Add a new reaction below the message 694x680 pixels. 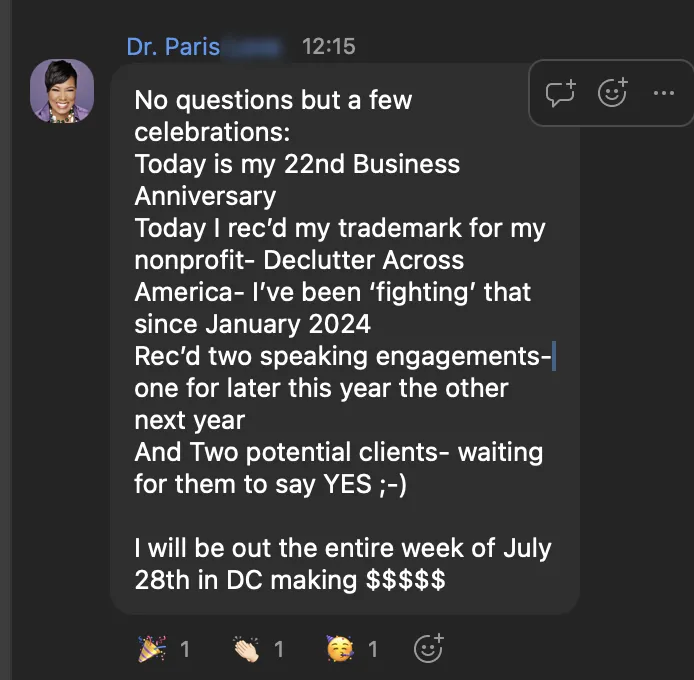(428, 649)
